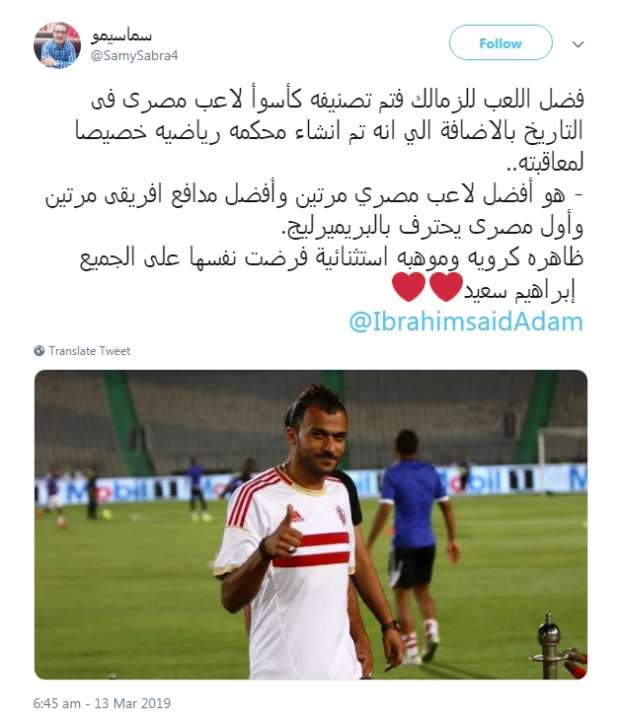Open the @IbrahimsaidAdam mention link

tap(465, 322)
